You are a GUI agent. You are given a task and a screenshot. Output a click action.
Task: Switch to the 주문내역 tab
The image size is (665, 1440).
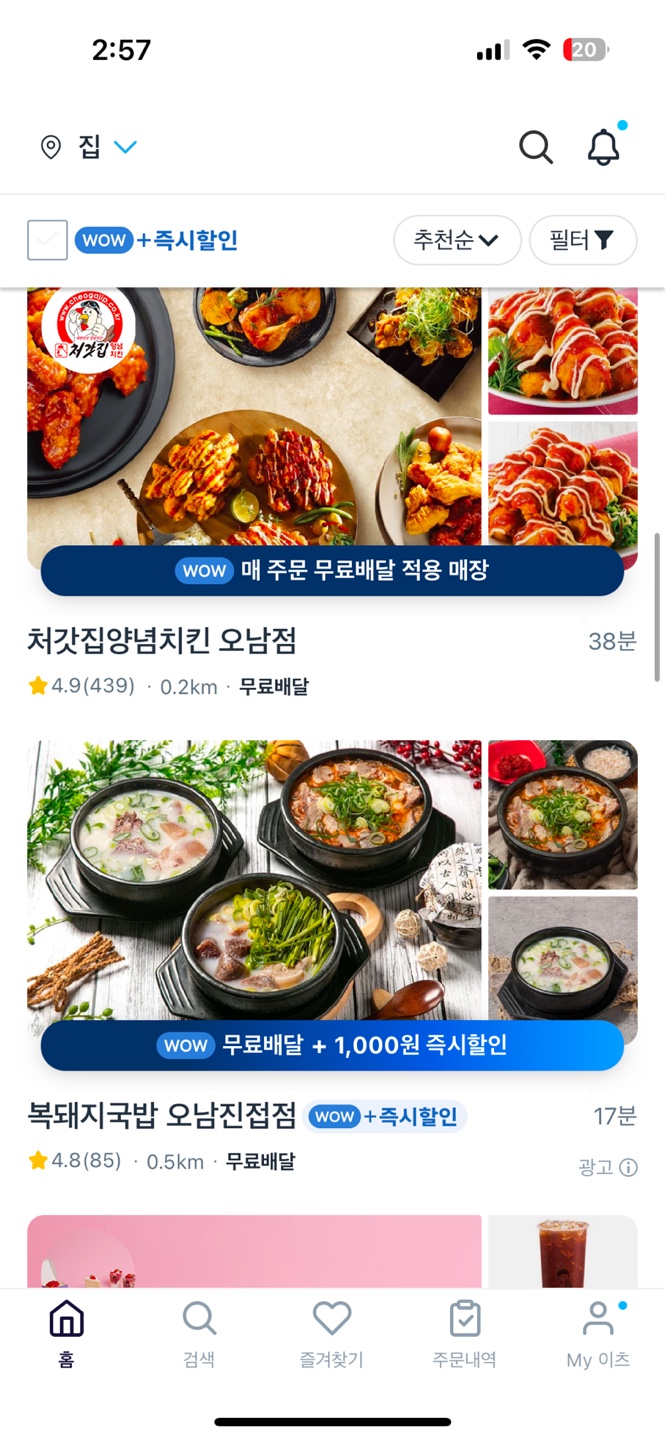click(x=464, y=1333)
